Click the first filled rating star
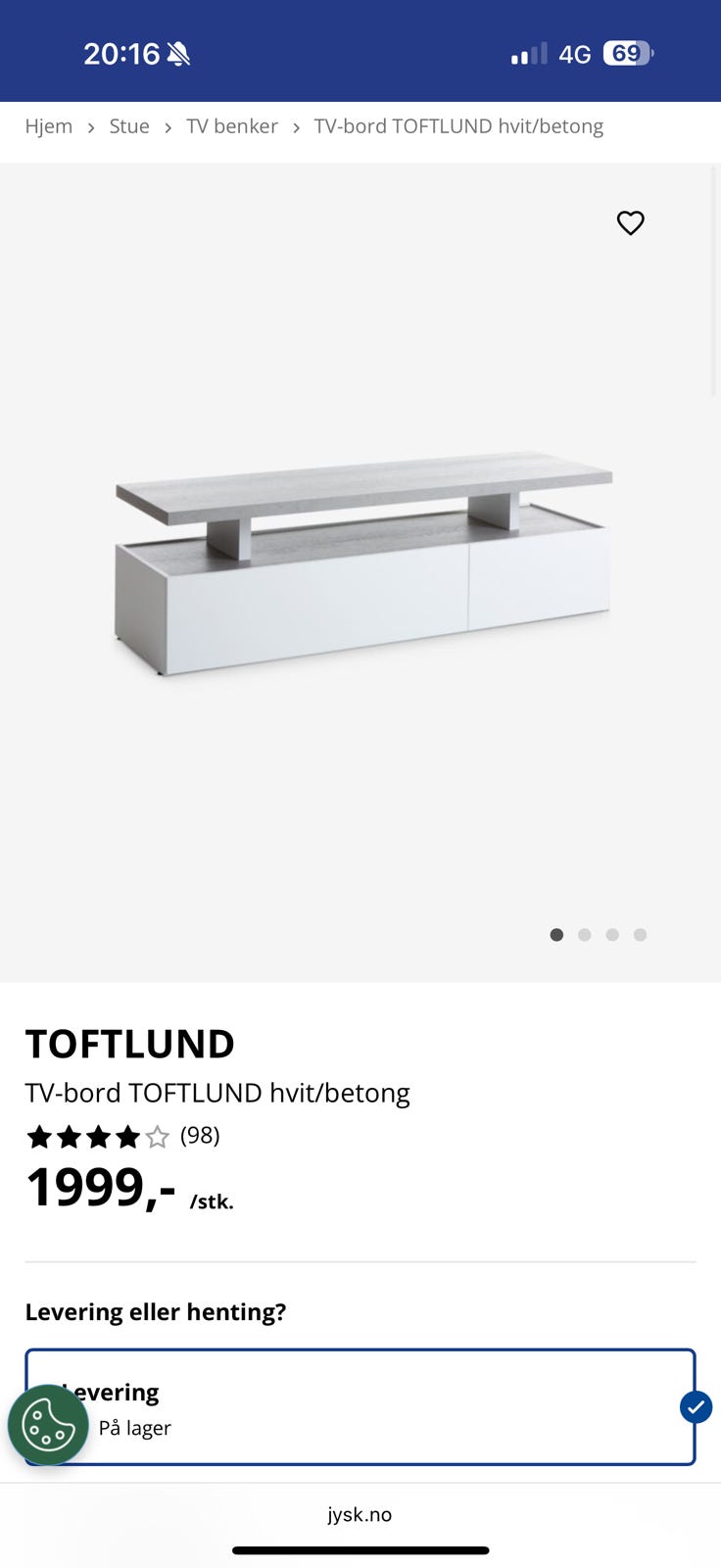This screenshot has height=1568, width=721. pyautogui.click(x=39, y=1136)
